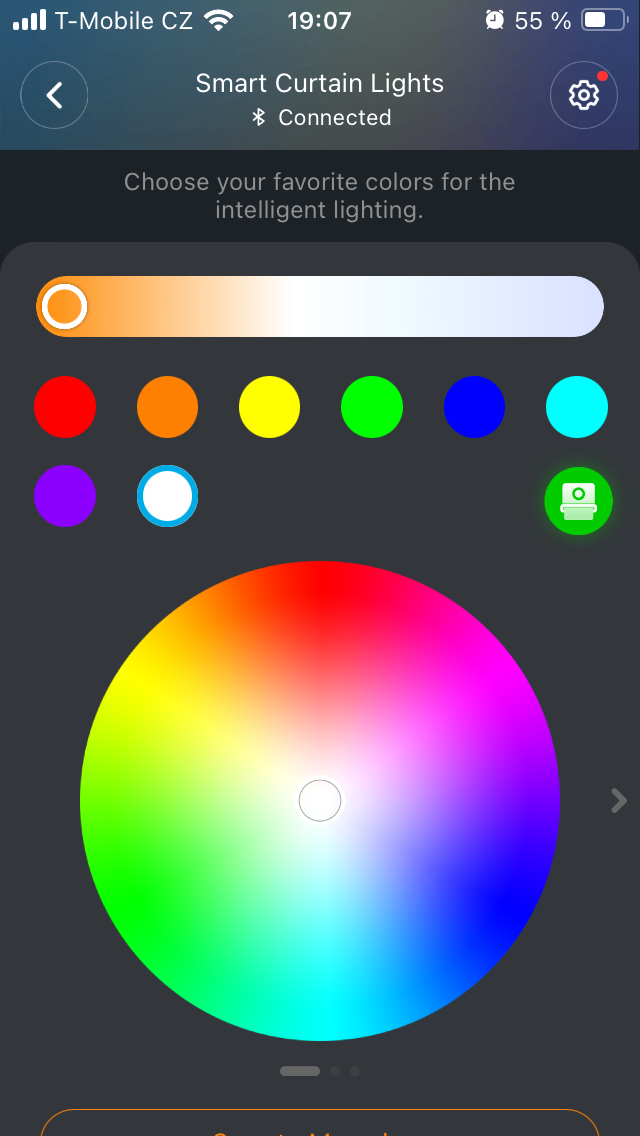Screen dimensions: 640x1136
Task: Tap the page indicator dots
Action: tap(320, 1071)
